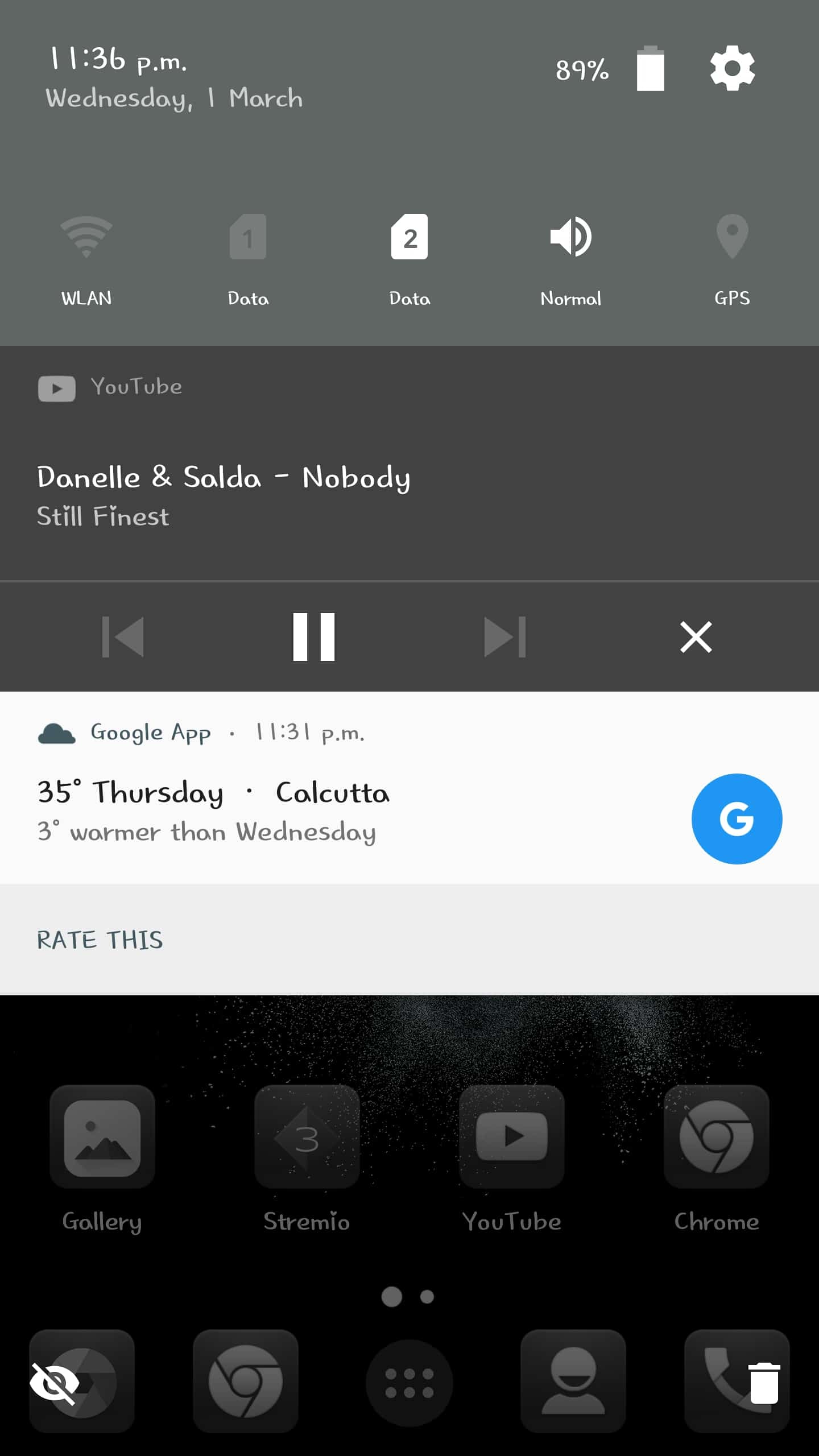
Task: Dismiss the YouTube playback notification
Action: click(695, 637)
